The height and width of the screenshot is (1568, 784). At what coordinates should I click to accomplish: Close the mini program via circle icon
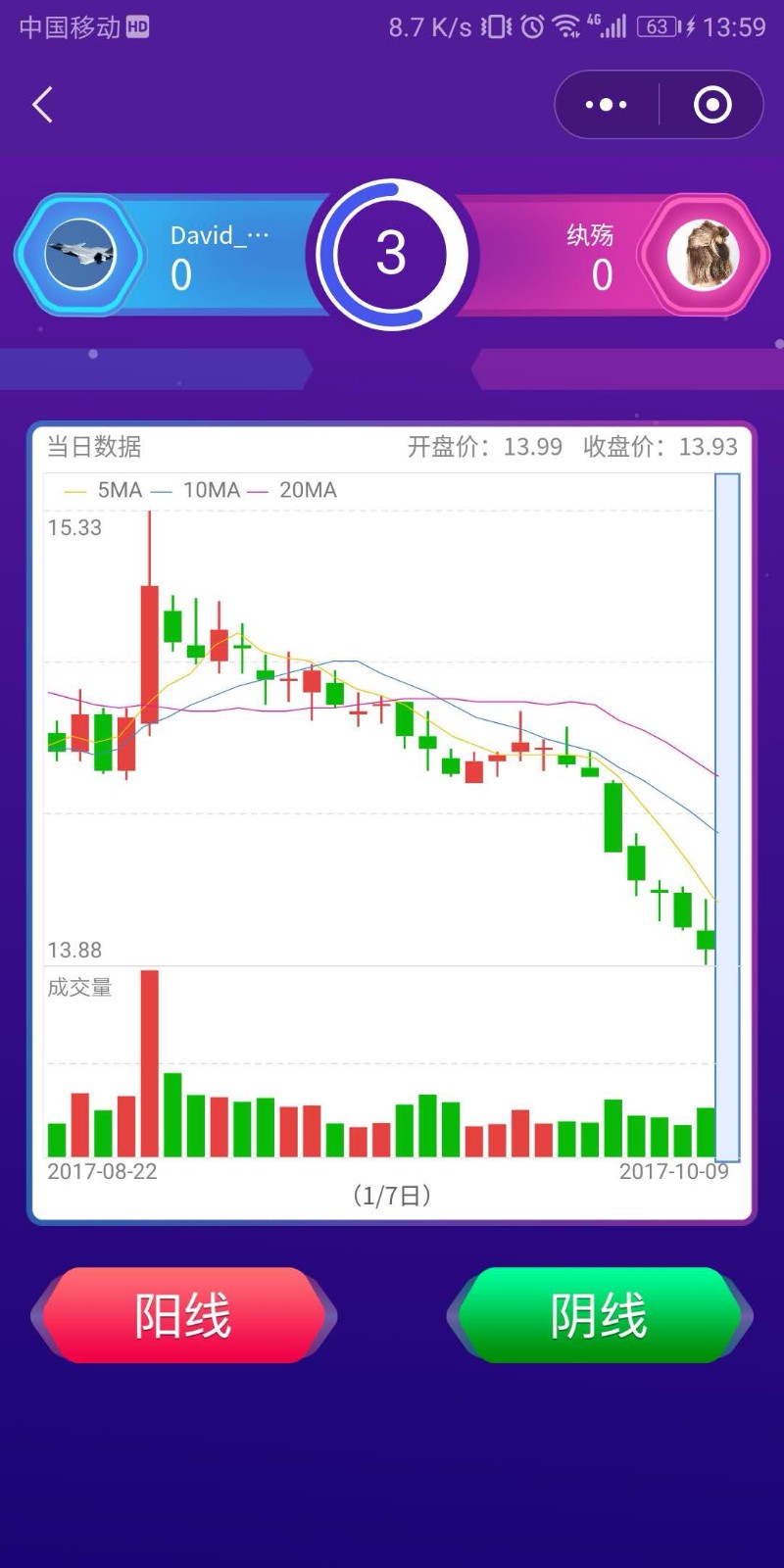pos(712,105)
